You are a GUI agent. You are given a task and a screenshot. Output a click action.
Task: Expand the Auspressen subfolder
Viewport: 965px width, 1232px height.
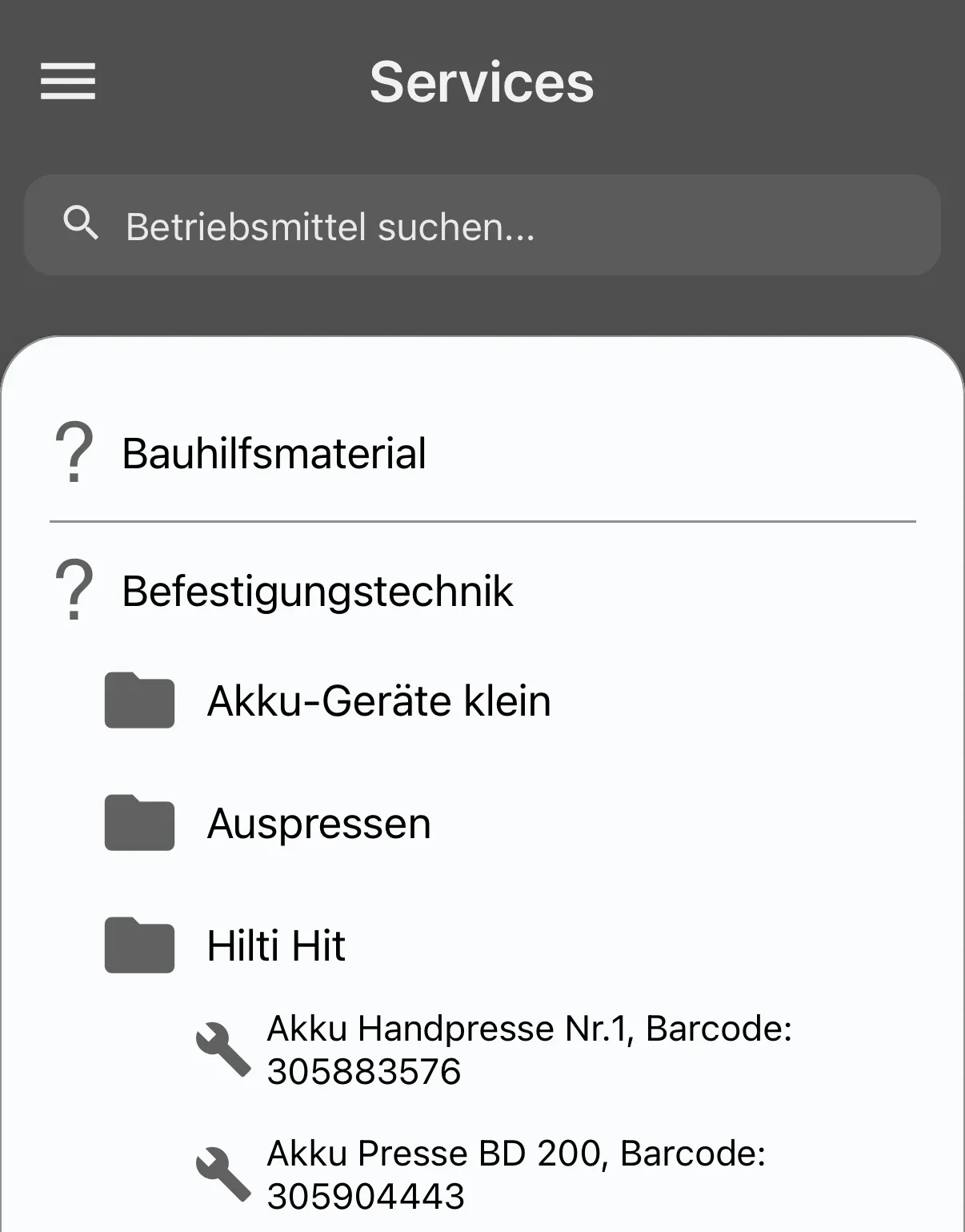point(318,824)
